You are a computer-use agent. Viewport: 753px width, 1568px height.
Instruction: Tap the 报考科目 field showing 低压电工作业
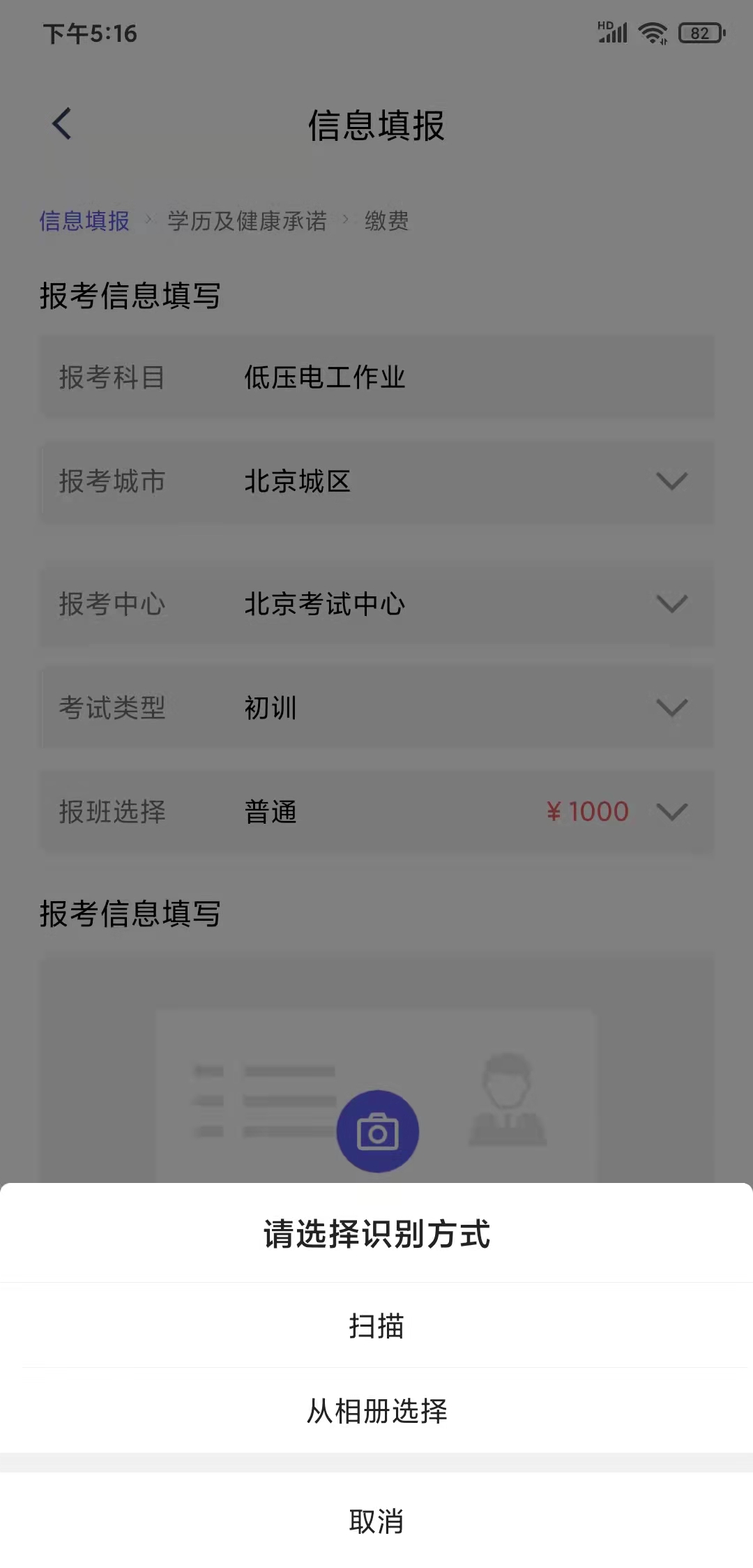(324, 377)
